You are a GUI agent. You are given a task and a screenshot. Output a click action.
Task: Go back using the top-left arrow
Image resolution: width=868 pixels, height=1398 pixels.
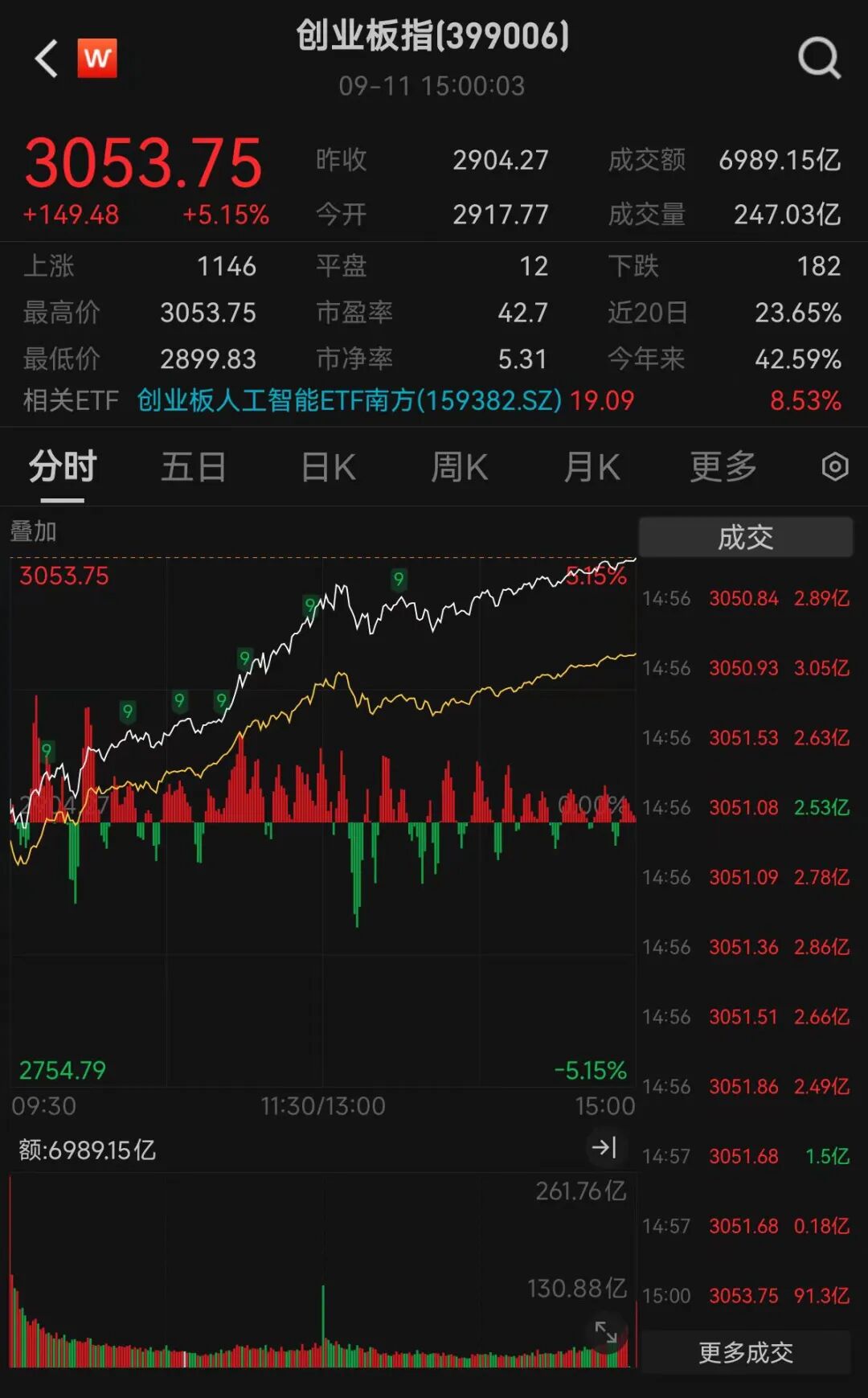[x=47, y=59]
